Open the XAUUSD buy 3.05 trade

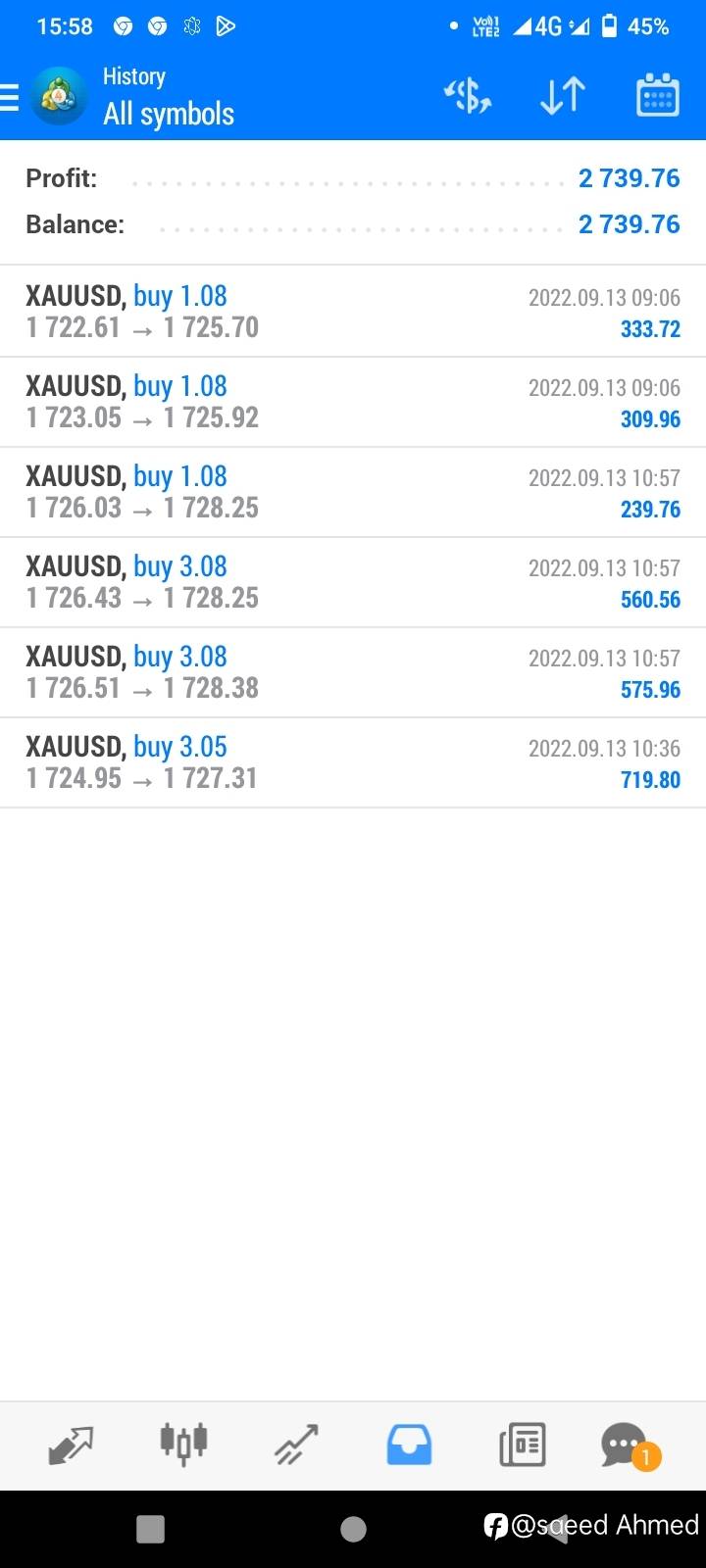coord(353,762)
